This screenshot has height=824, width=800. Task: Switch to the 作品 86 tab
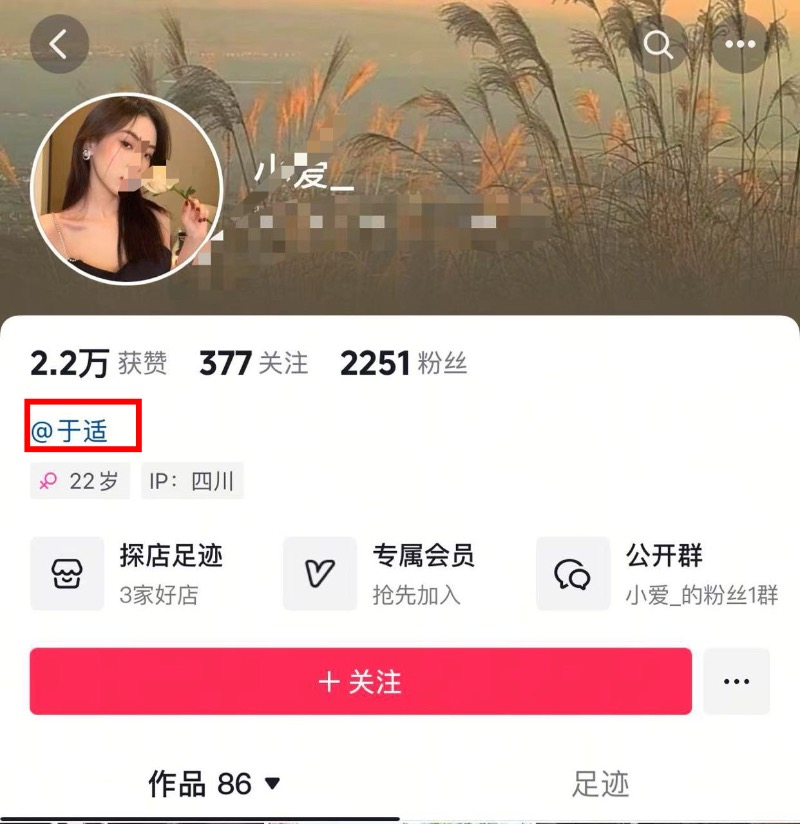(x=214, y=783)
